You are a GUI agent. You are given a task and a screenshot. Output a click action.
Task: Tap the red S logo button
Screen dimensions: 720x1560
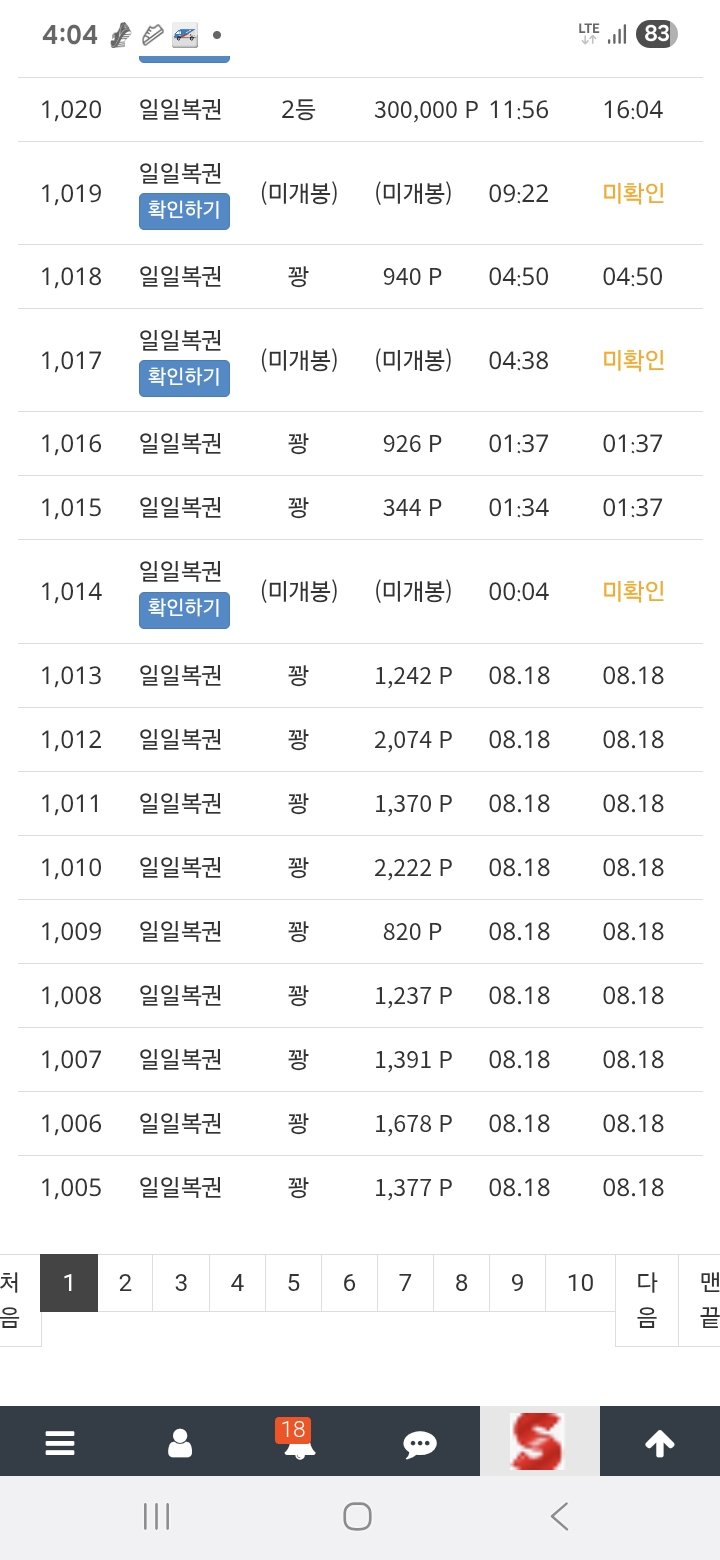point(539,1442)
